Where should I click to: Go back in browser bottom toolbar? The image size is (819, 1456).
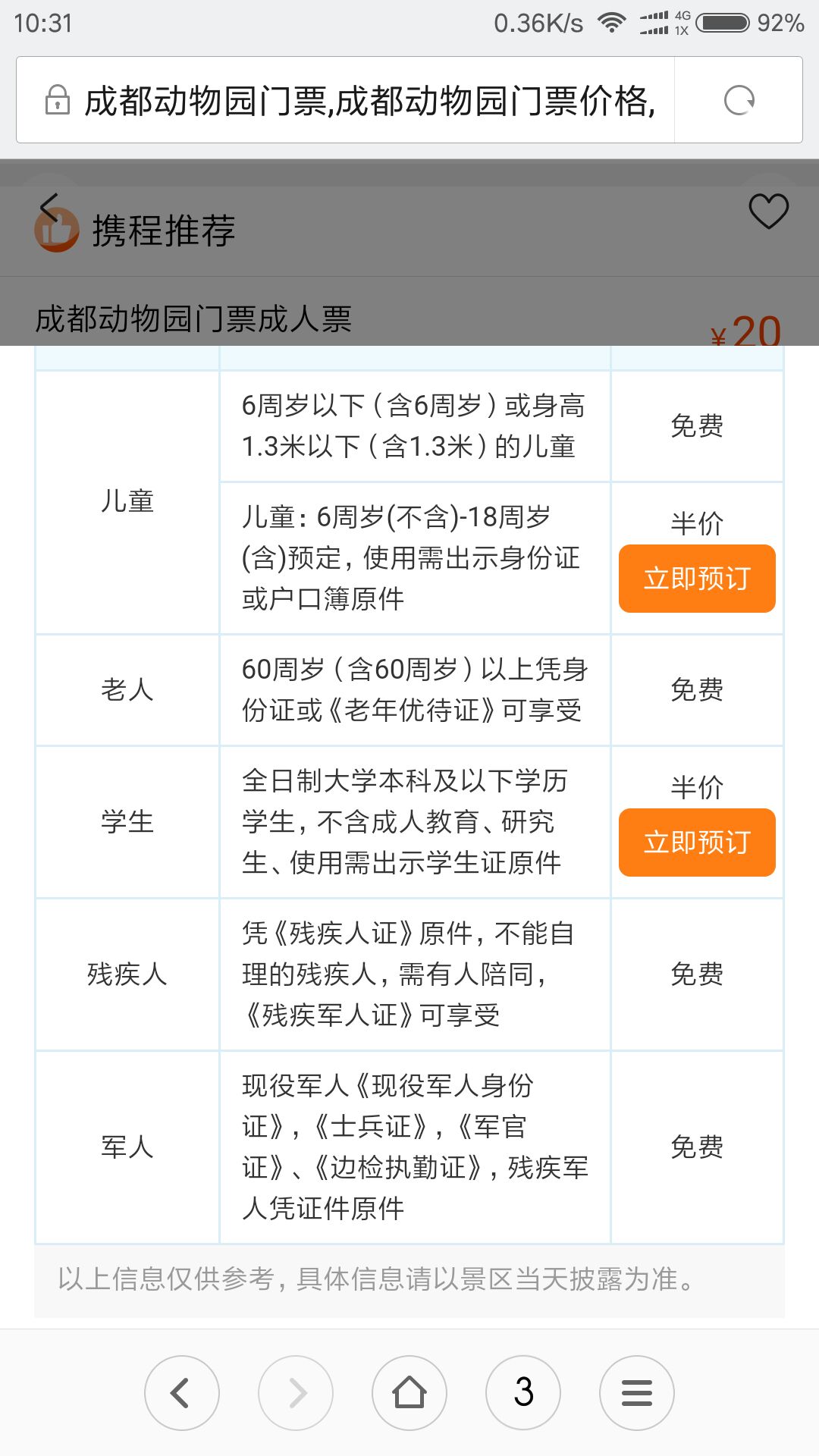pyautogui.click(x=182, y=1393)
